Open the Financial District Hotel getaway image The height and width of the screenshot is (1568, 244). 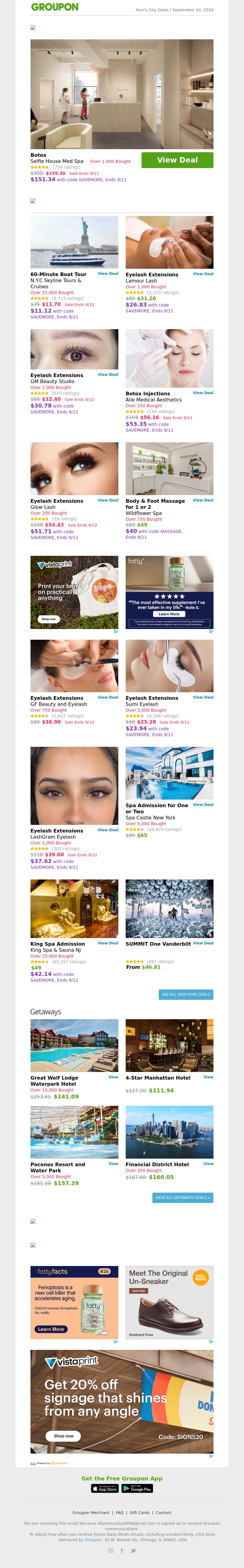pyautogui.click(x=169, y=1132)
